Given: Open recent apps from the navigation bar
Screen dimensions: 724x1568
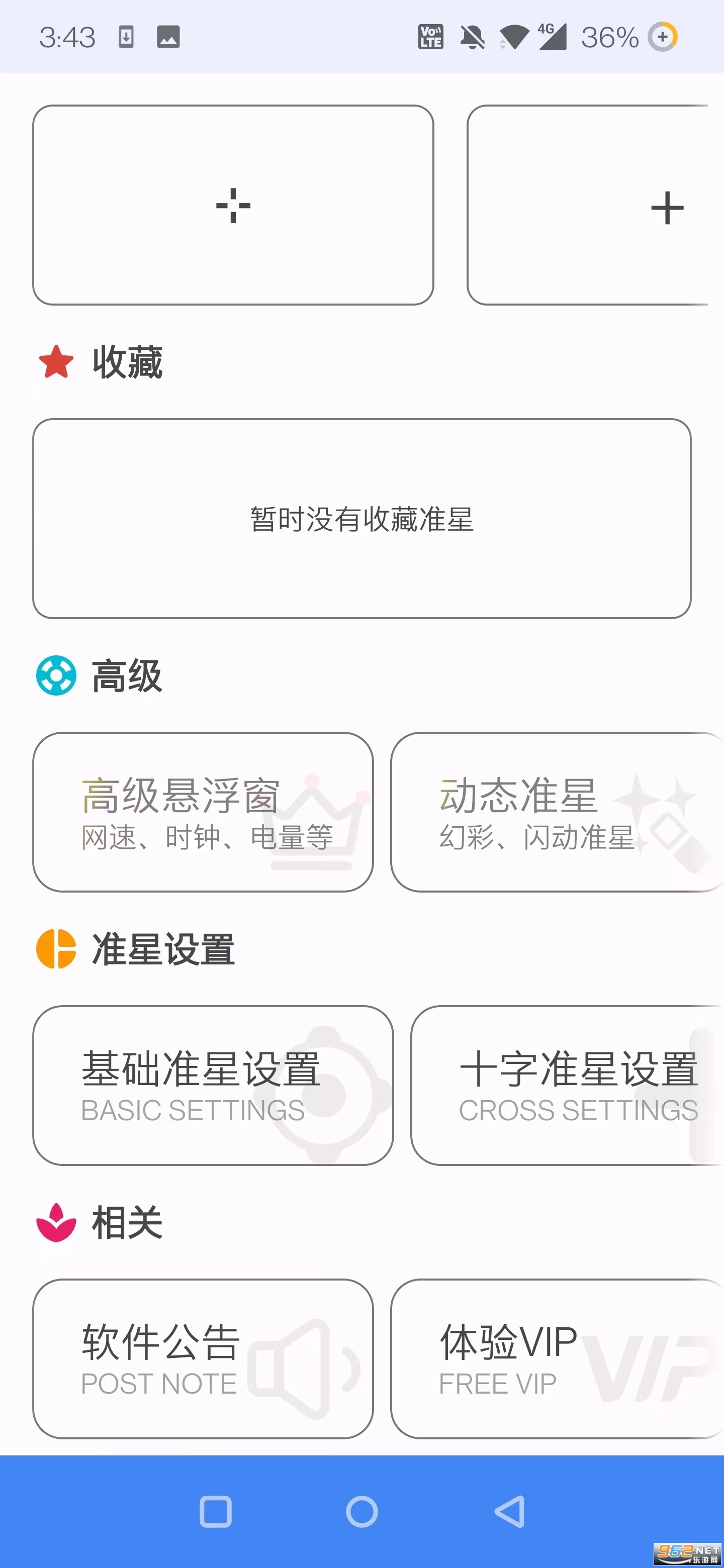Looking at the screenshot, I should tap(216, 1511).
